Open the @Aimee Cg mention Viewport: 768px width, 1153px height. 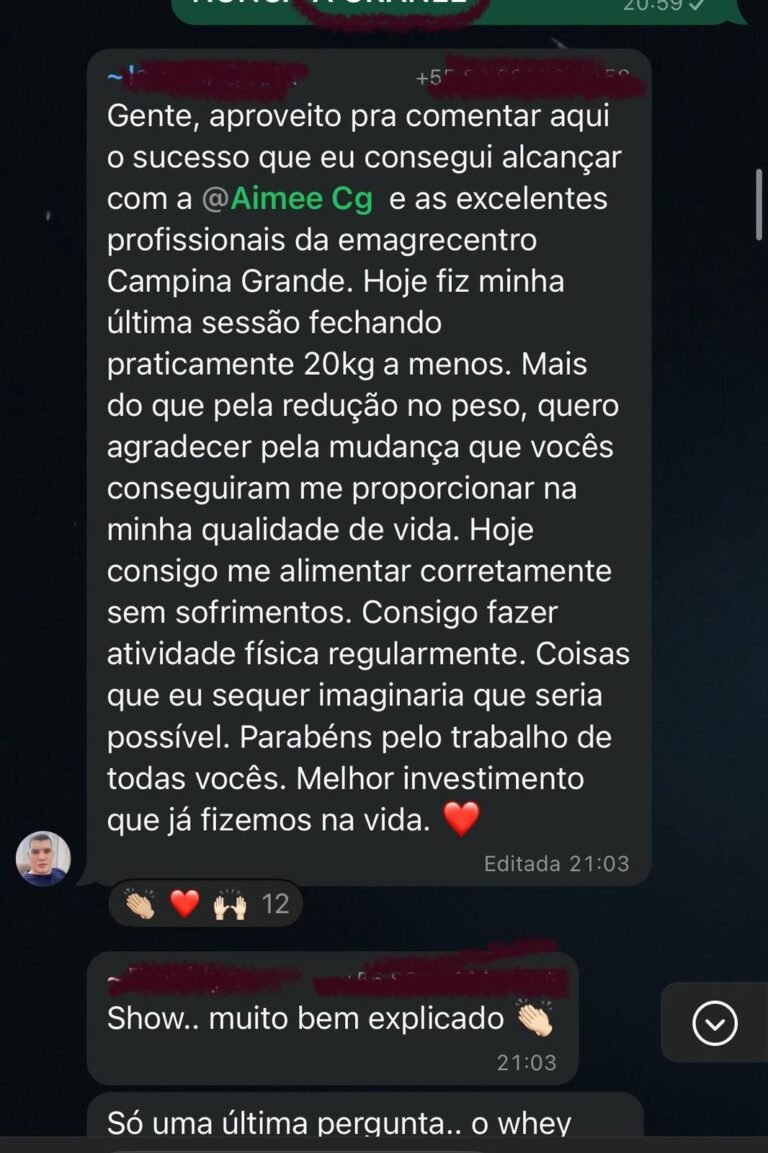pos(287,198)
